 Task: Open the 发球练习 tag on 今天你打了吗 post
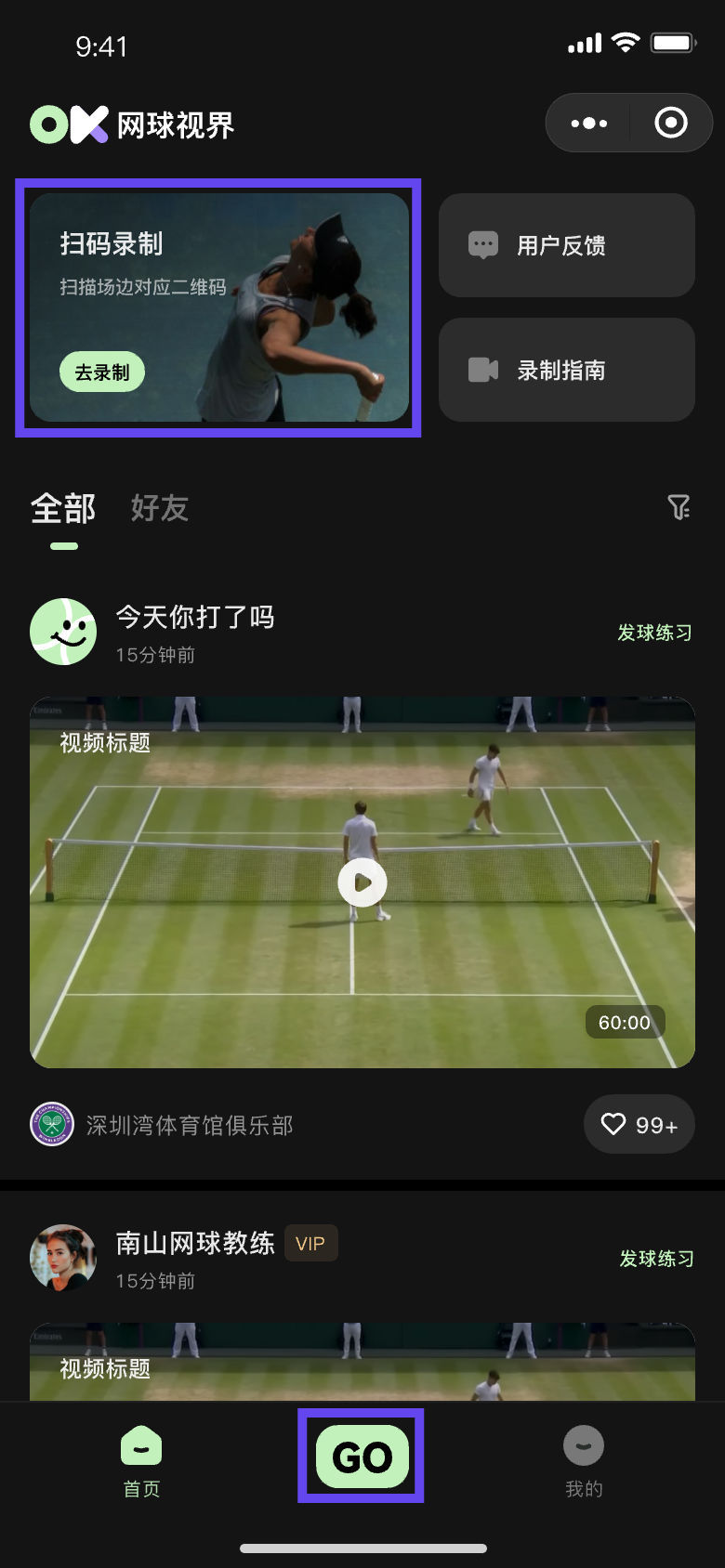654,633
